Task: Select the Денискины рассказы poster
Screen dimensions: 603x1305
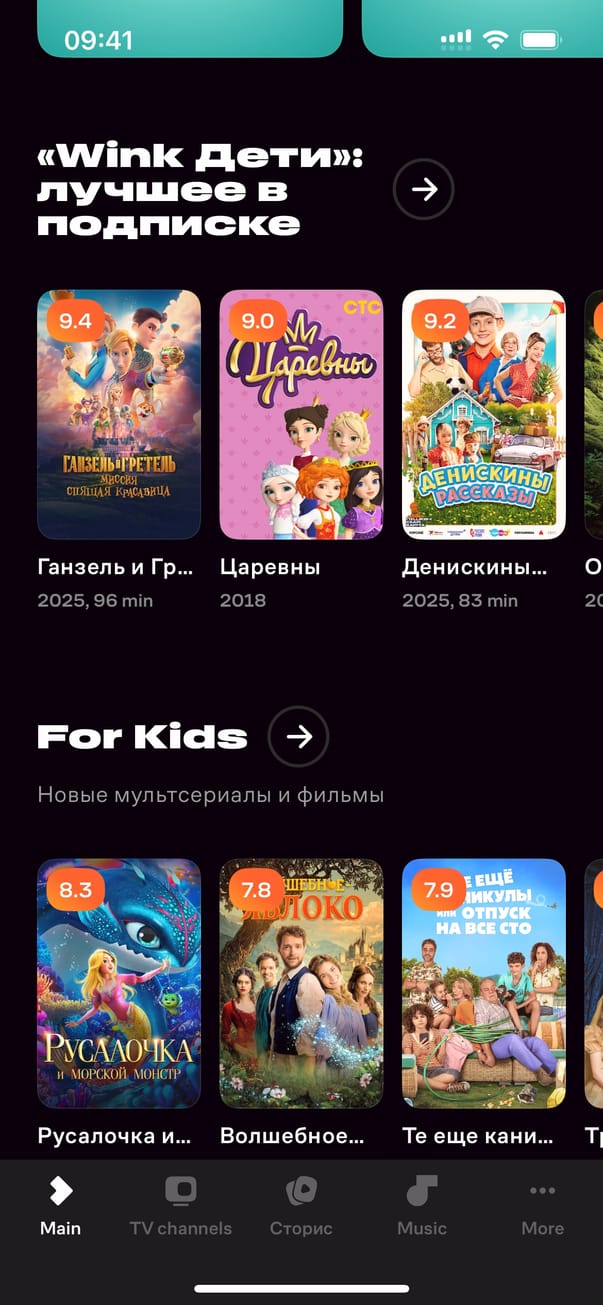Action: [x=483, y=415]
